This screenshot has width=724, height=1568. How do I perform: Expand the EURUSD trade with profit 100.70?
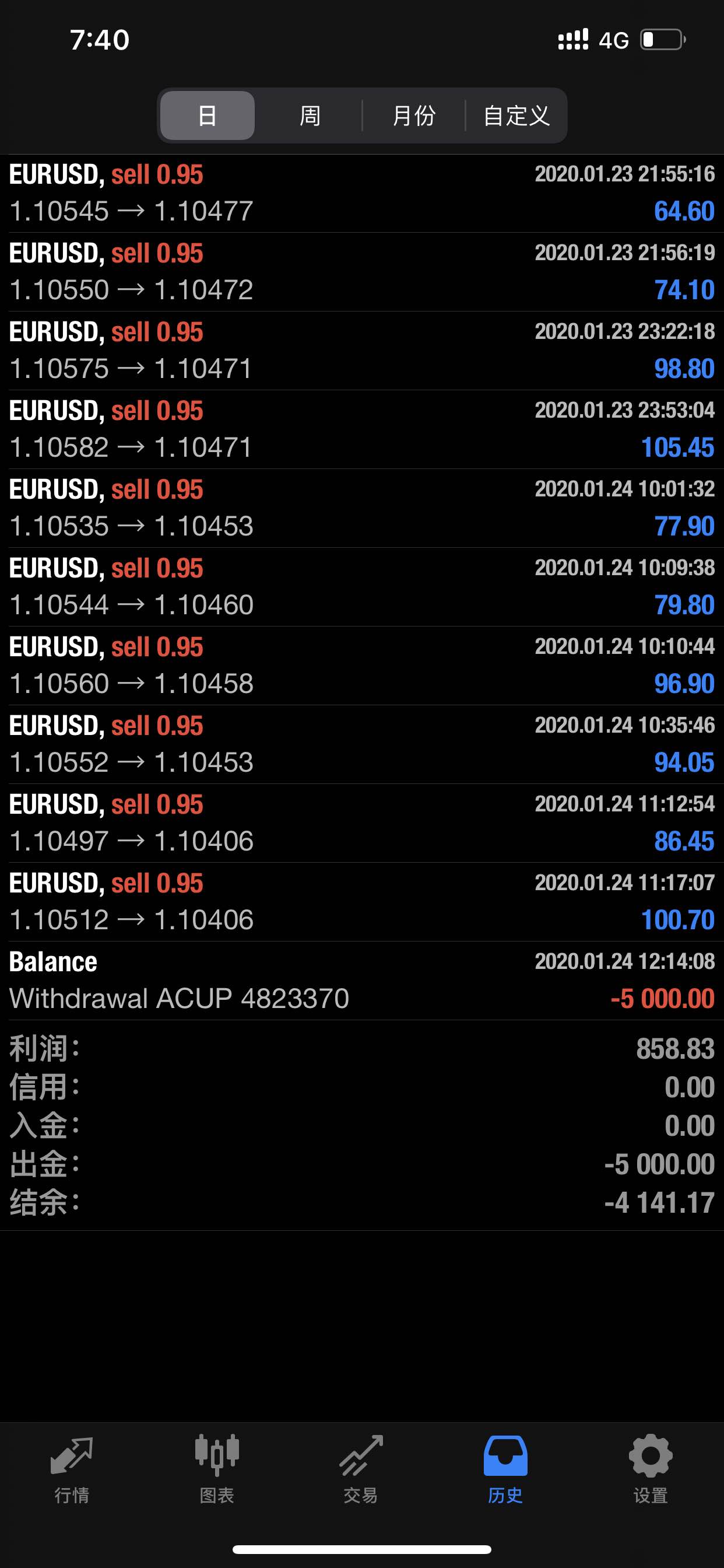click(x=362, y=901)
